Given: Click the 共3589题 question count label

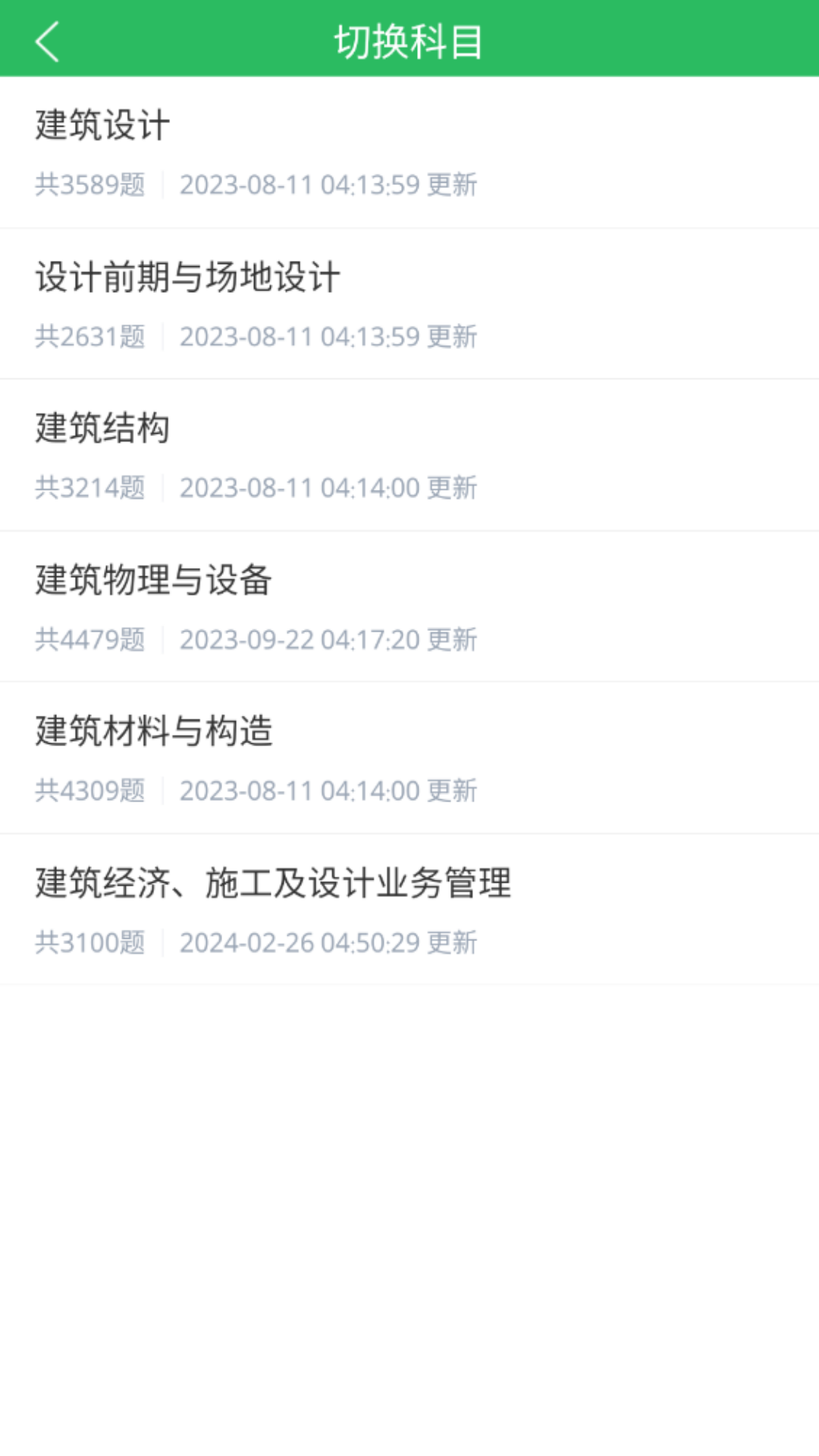Looking at the screenshot, I should pyautogui.click(x=90, y=184).
